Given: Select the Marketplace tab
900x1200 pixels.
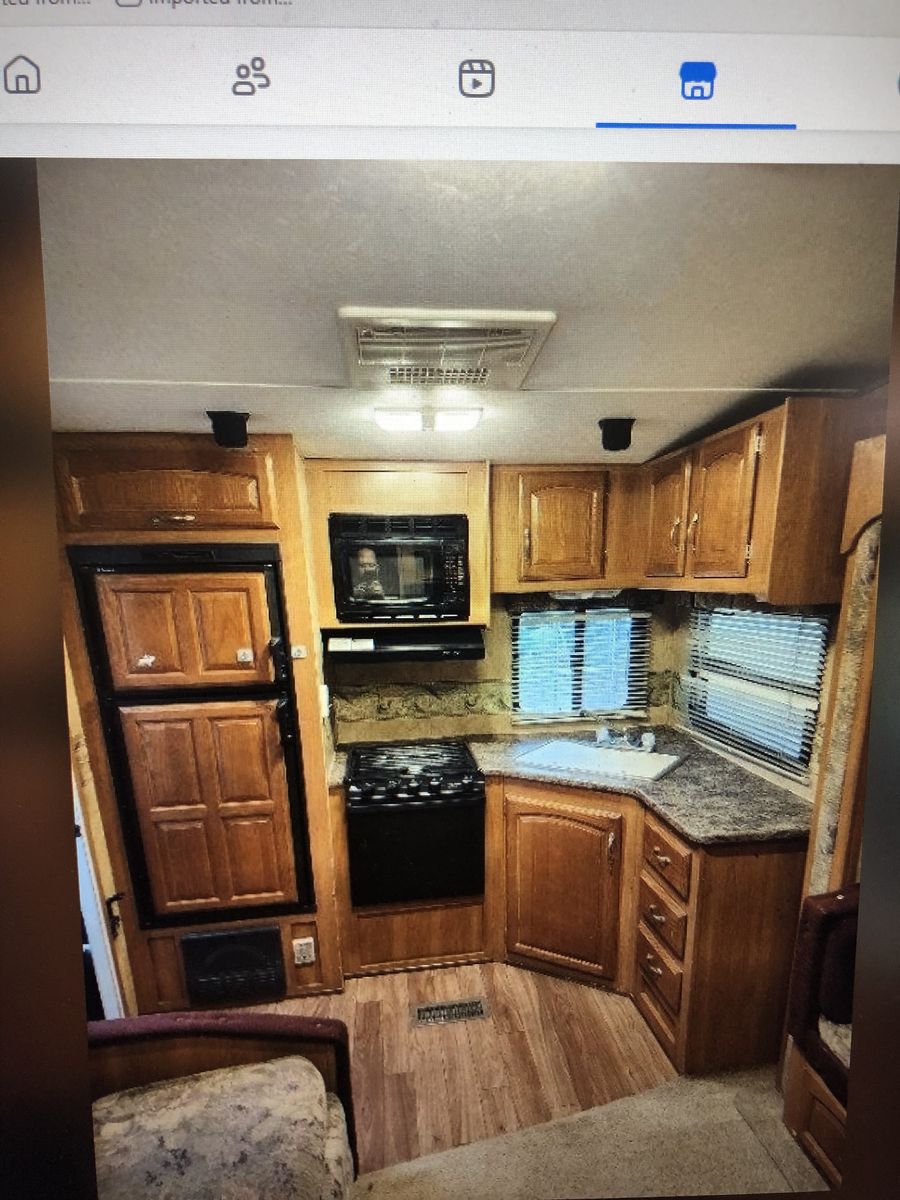Looking at the screenshot, I should pos(697,80).
